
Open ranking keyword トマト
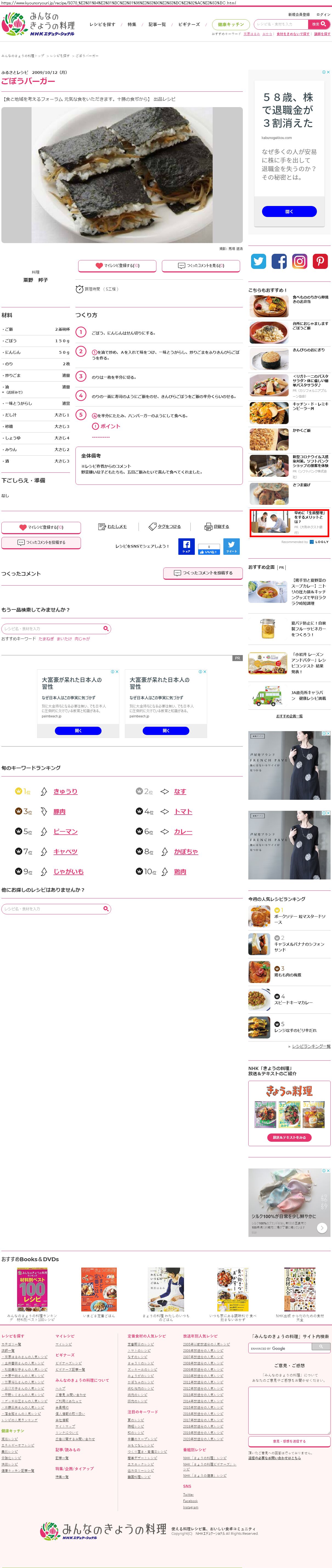tap(183, 811)
